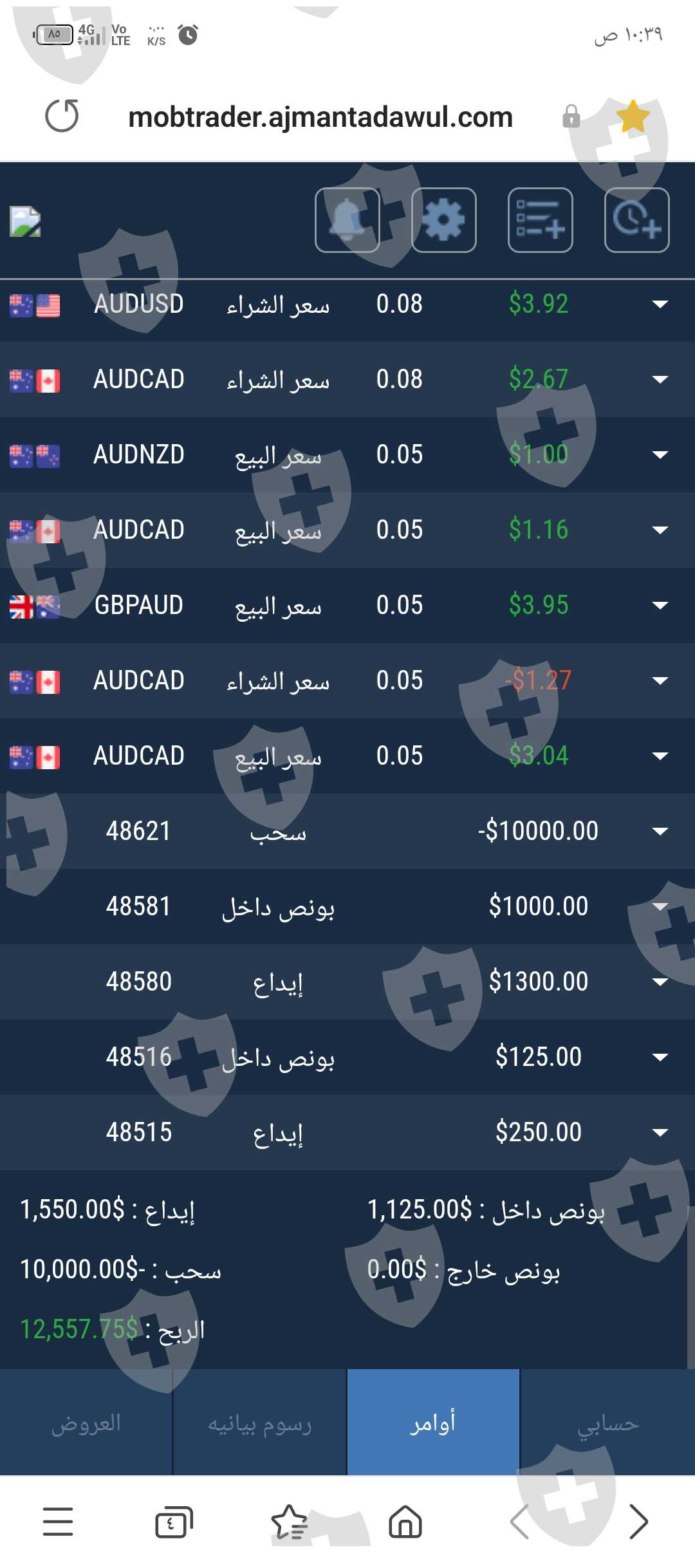The width and height of the screenshot is (695, 1568).
Task: Expand the GBPAUD order details
Action: click(x=660, y=606)
